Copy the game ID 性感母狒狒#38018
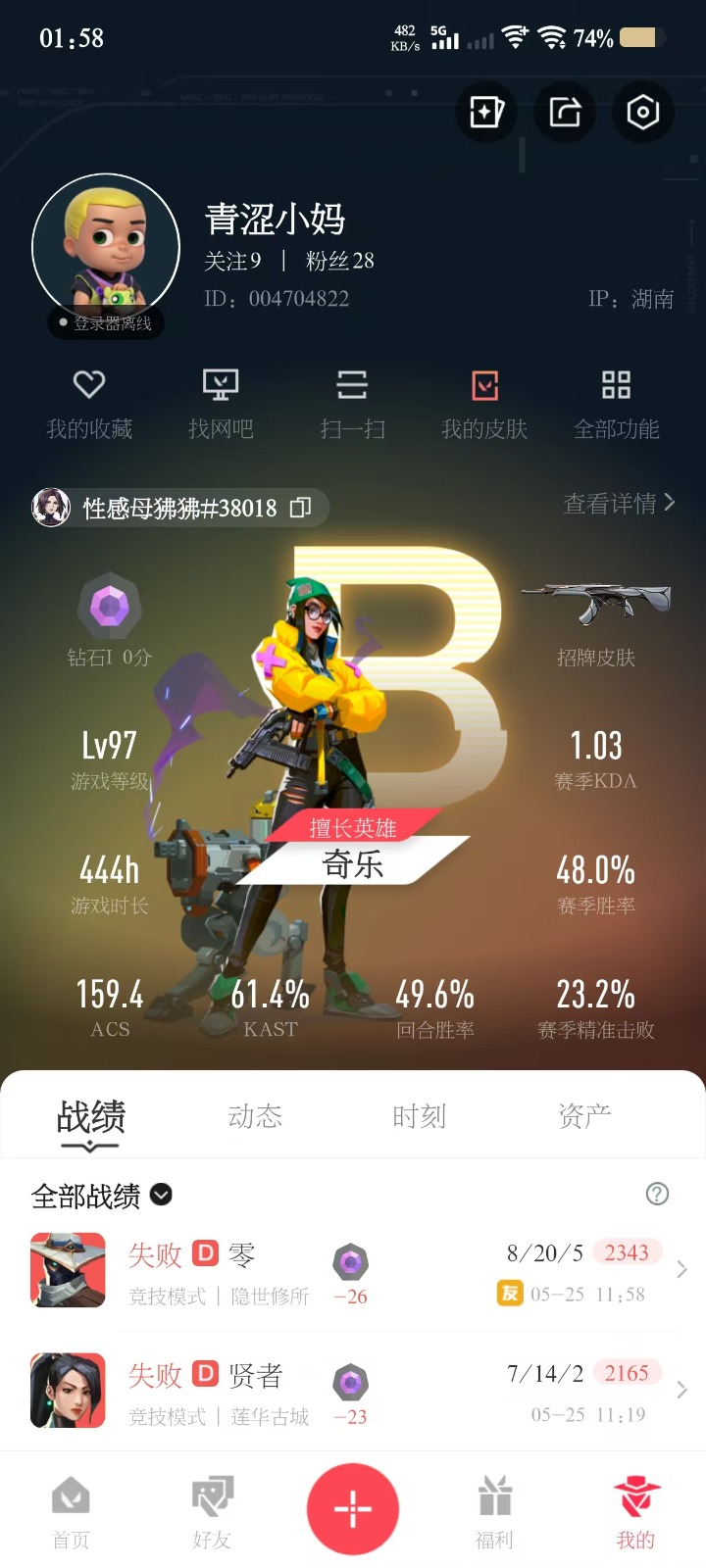This screenshot has width=706, height=1568. click(x=301, y=508)
